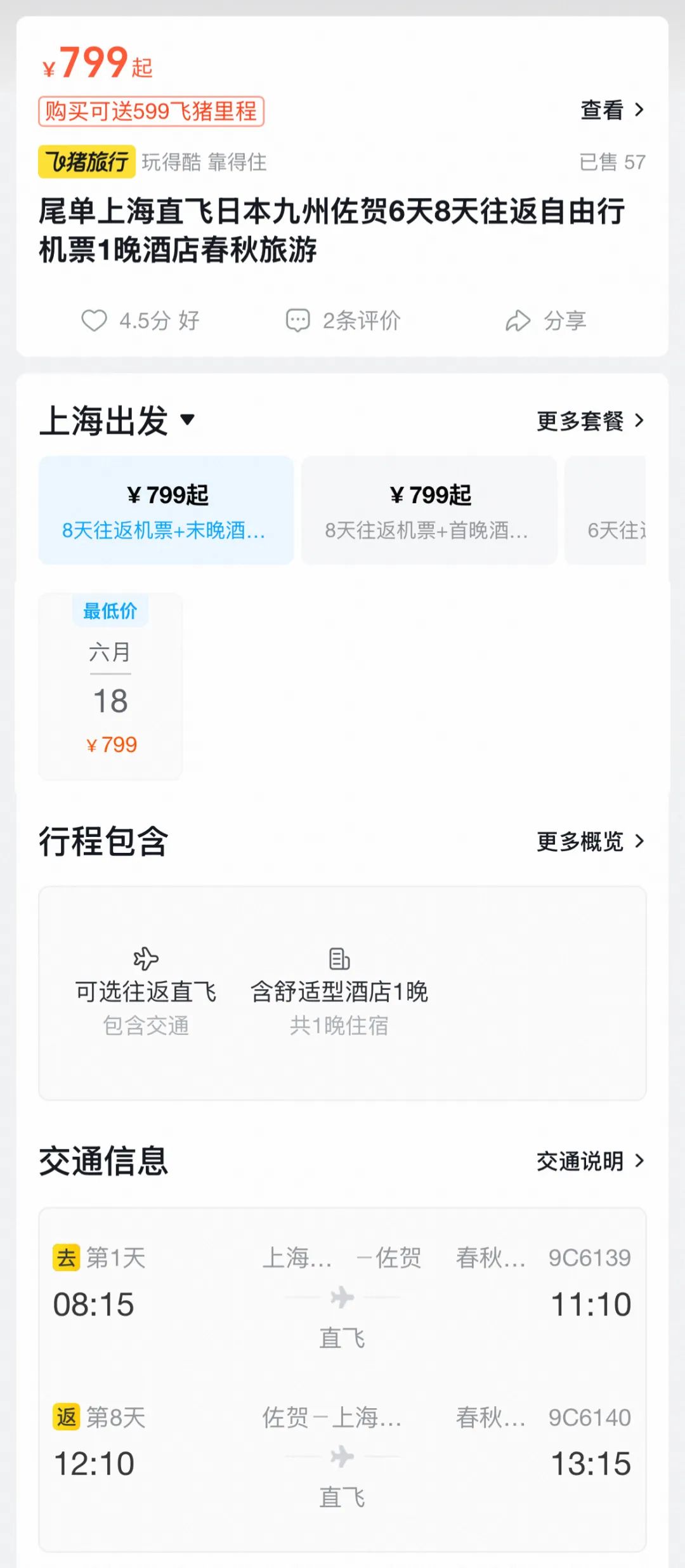Click the heart favorite icon
This screenshot has height=1568, width=685.
[x=94, y=320]
